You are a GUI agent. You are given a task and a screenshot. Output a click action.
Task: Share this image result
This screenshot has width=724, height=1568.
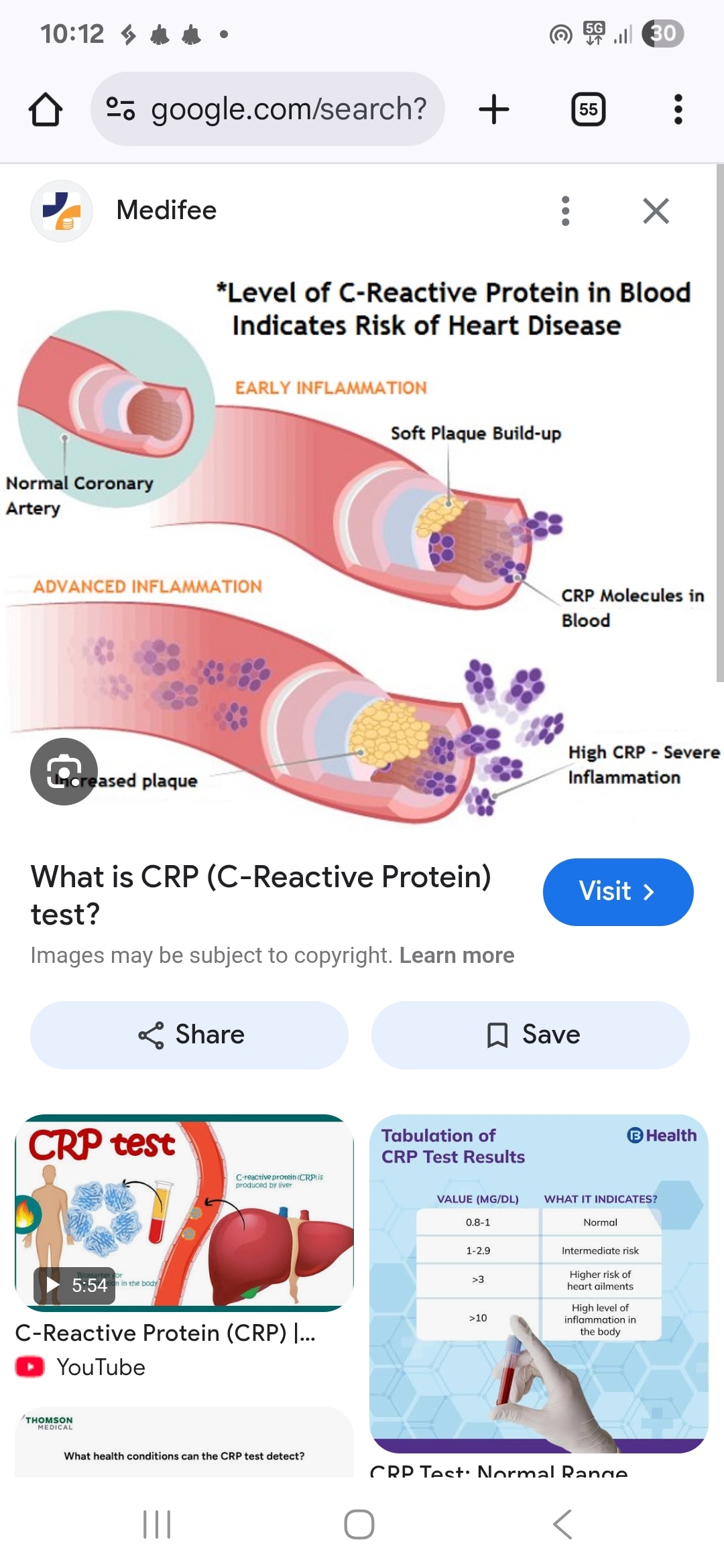tap(189, 1035)
